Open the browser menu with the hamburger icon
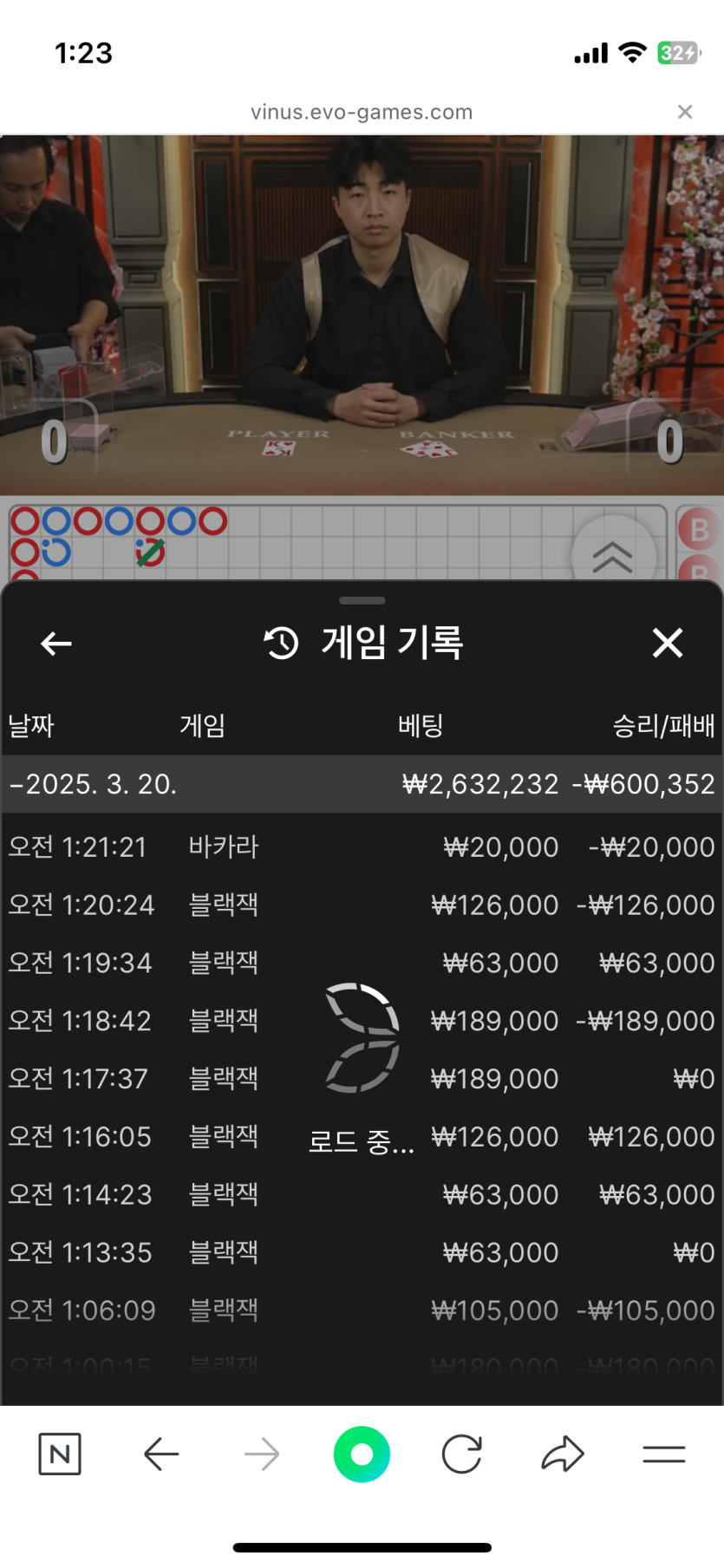 [664, 1454]
